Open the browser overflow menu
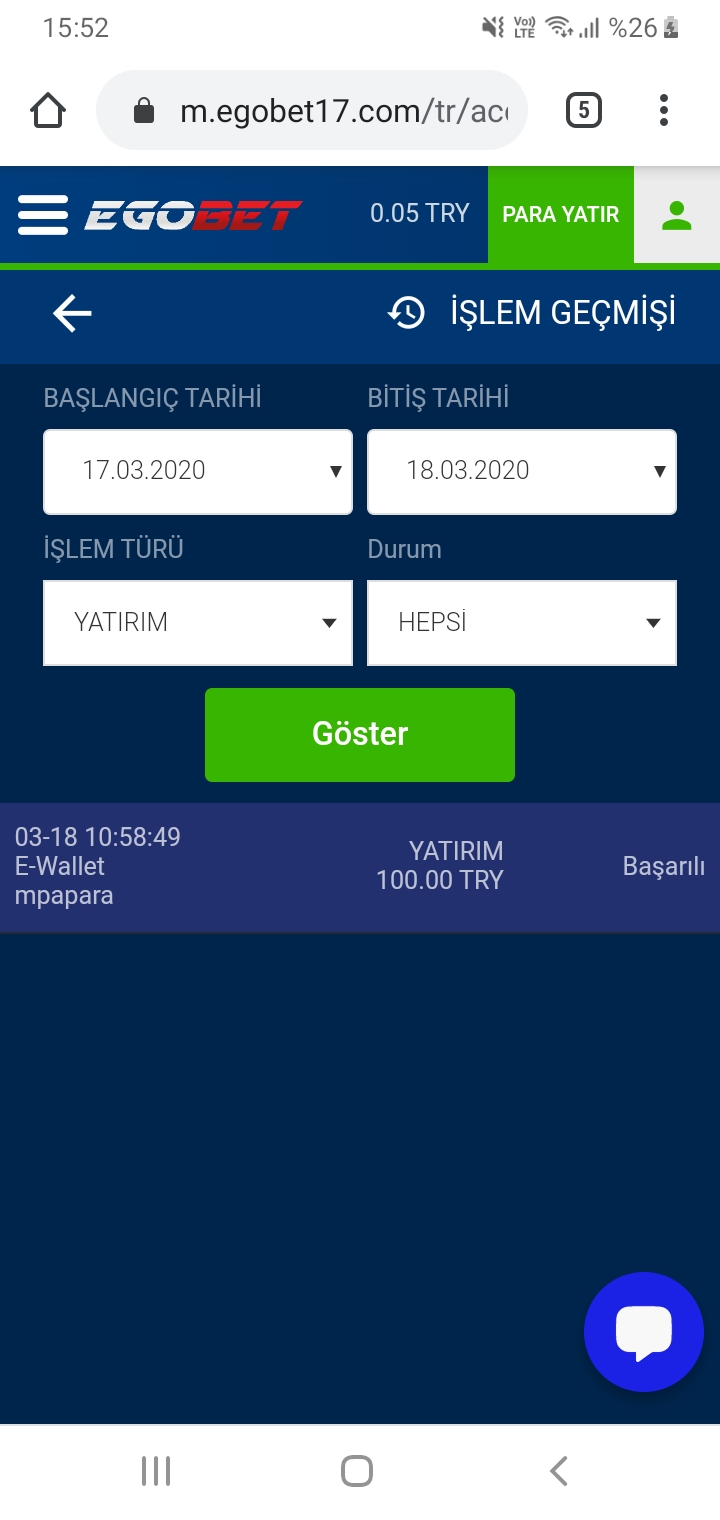 point(663,110)
